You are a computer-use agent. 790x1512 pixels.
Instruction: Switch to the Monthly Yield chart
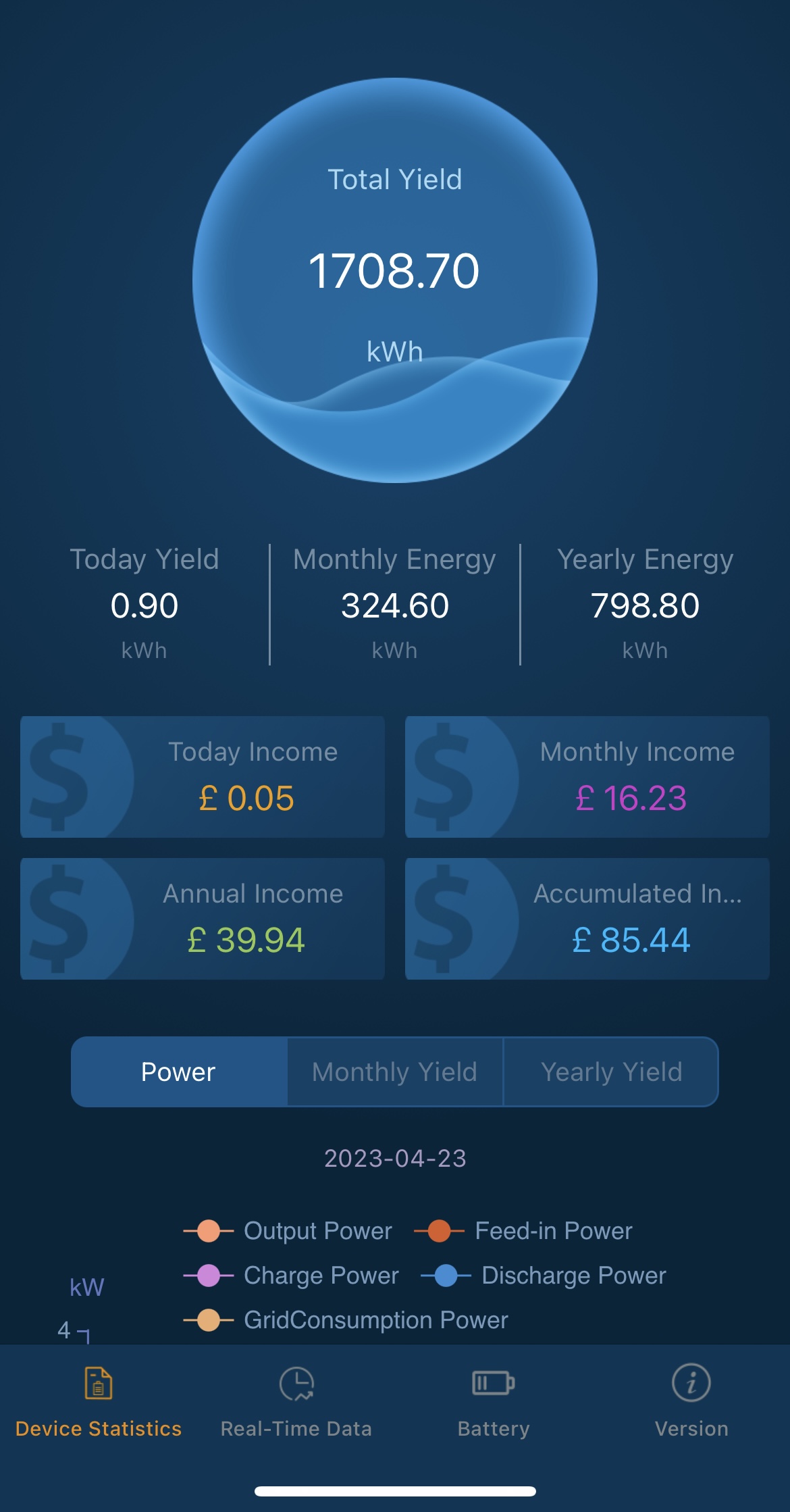tap(395, 1072)
